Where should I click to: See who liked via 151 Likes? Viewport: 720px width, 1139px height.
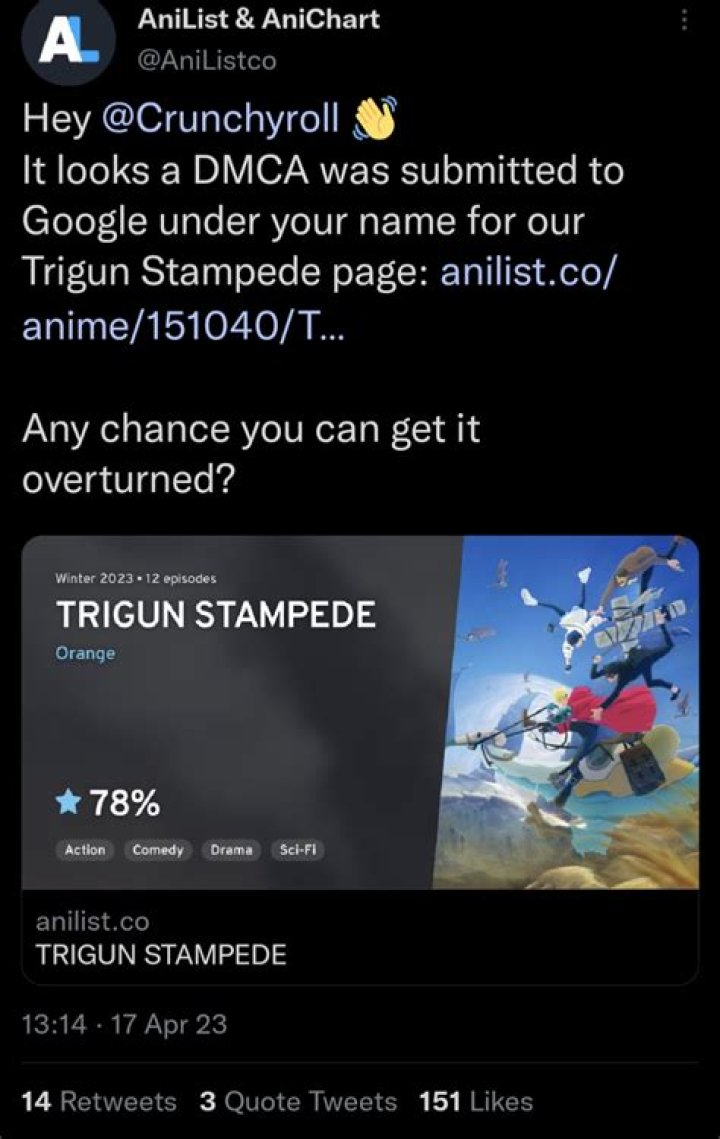click(x=476, y=1101)
